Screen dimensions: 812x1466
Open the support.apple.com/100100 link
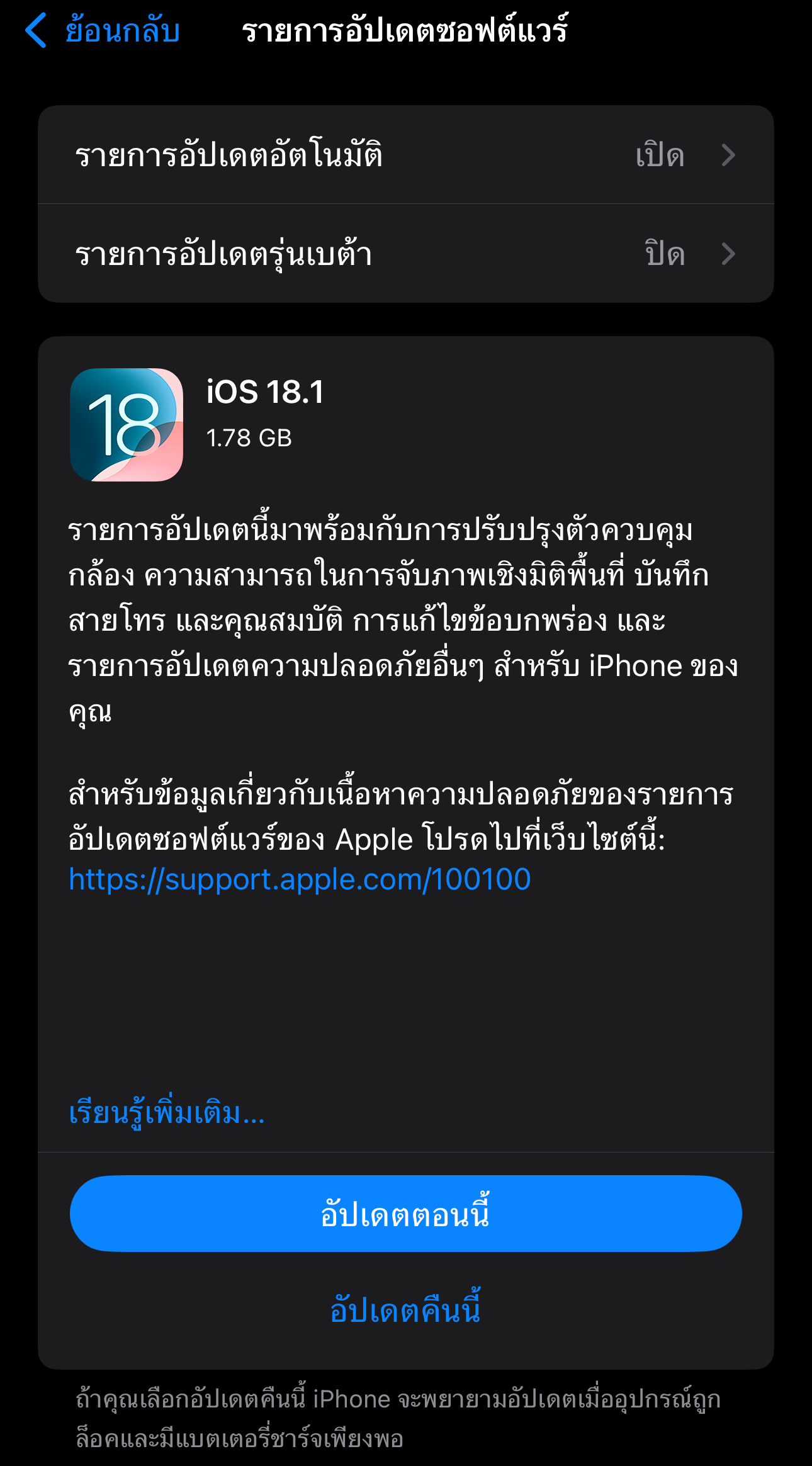300,879
